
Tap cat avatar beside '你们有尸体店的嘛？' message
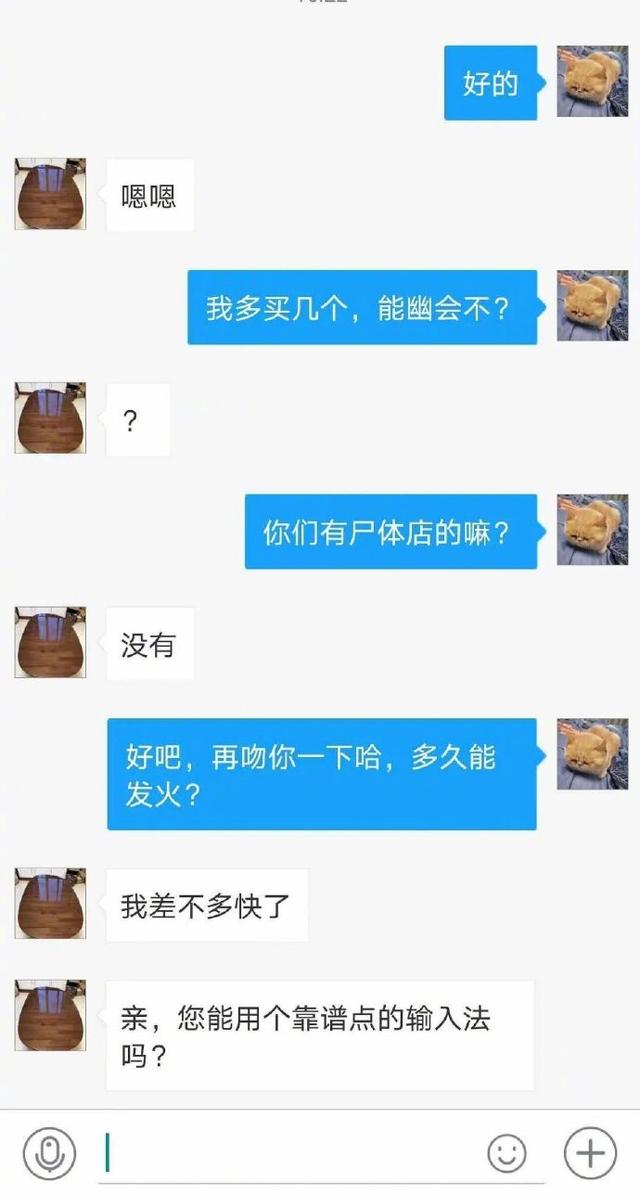point(592,530)
